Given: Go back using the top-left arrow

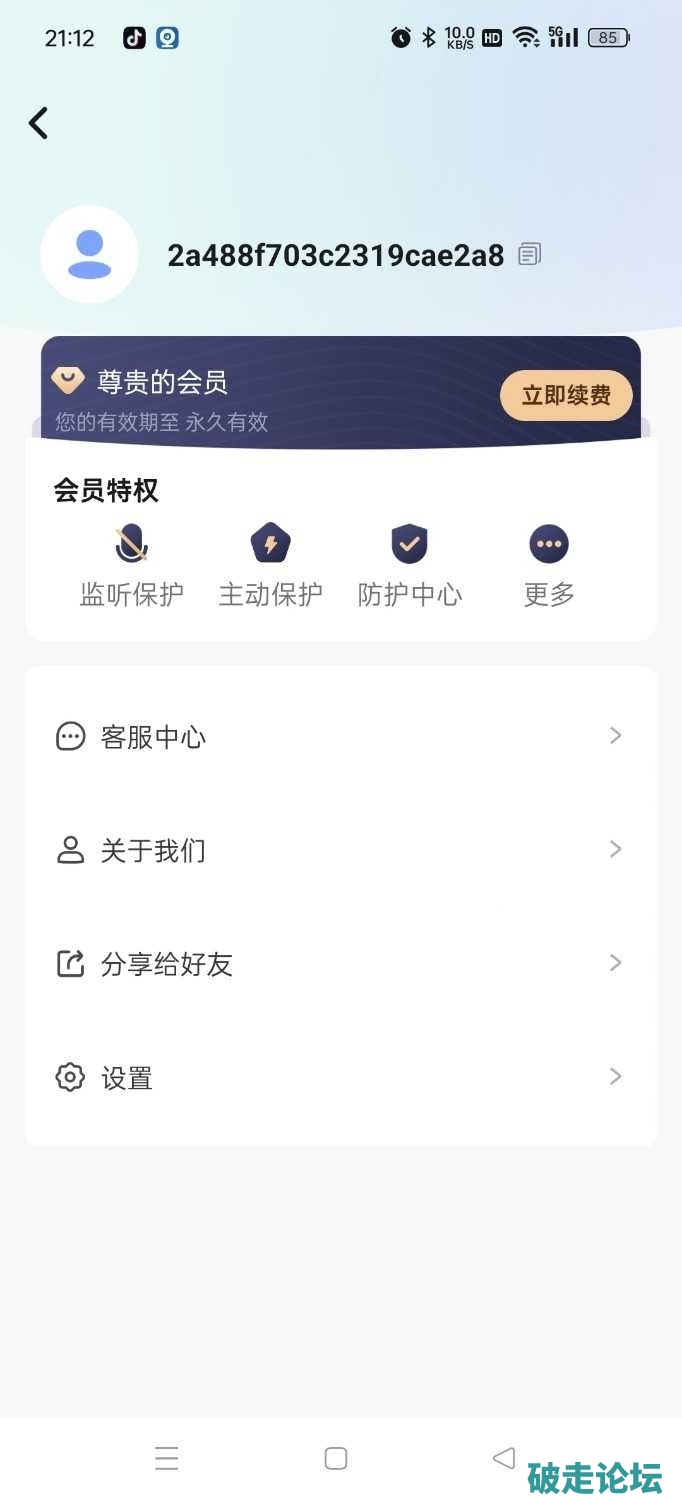Looking at the screenshot, I should pyautogui.click(x=38, y=123).
